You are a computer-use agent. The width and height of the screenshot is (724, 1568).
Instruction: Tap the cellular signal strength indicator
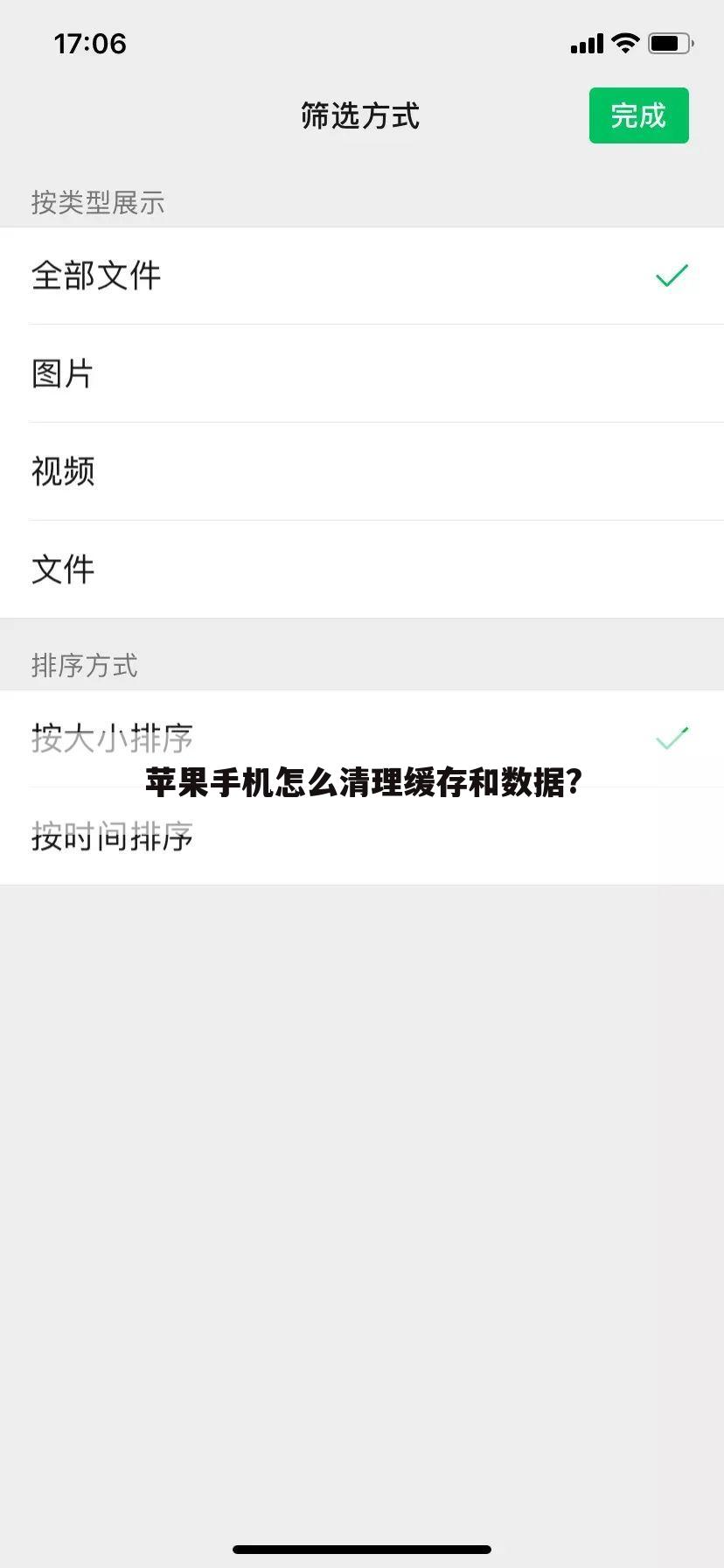tap(588, 43)
